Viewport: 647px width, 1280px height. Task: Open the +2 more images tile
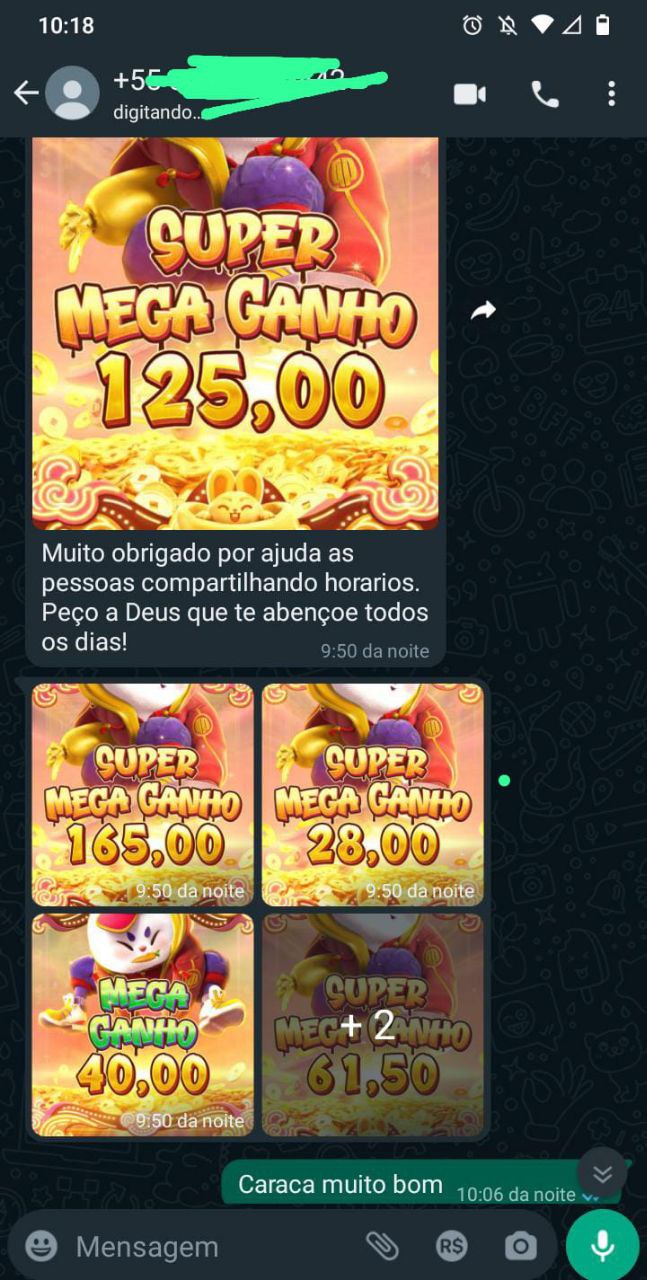pyautogui.click(x=373, y=1024)
